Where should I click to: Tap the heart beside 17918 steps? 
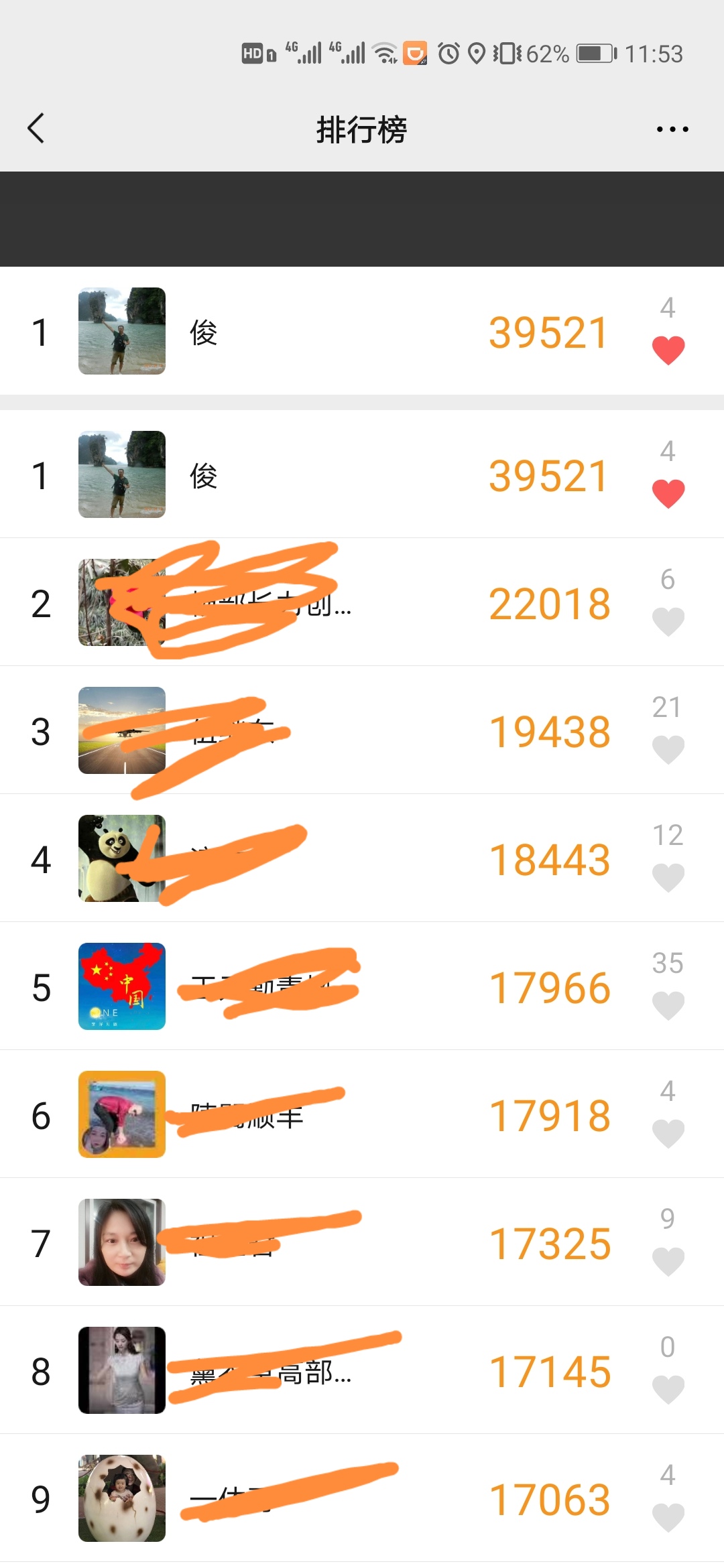[668, 1133]
